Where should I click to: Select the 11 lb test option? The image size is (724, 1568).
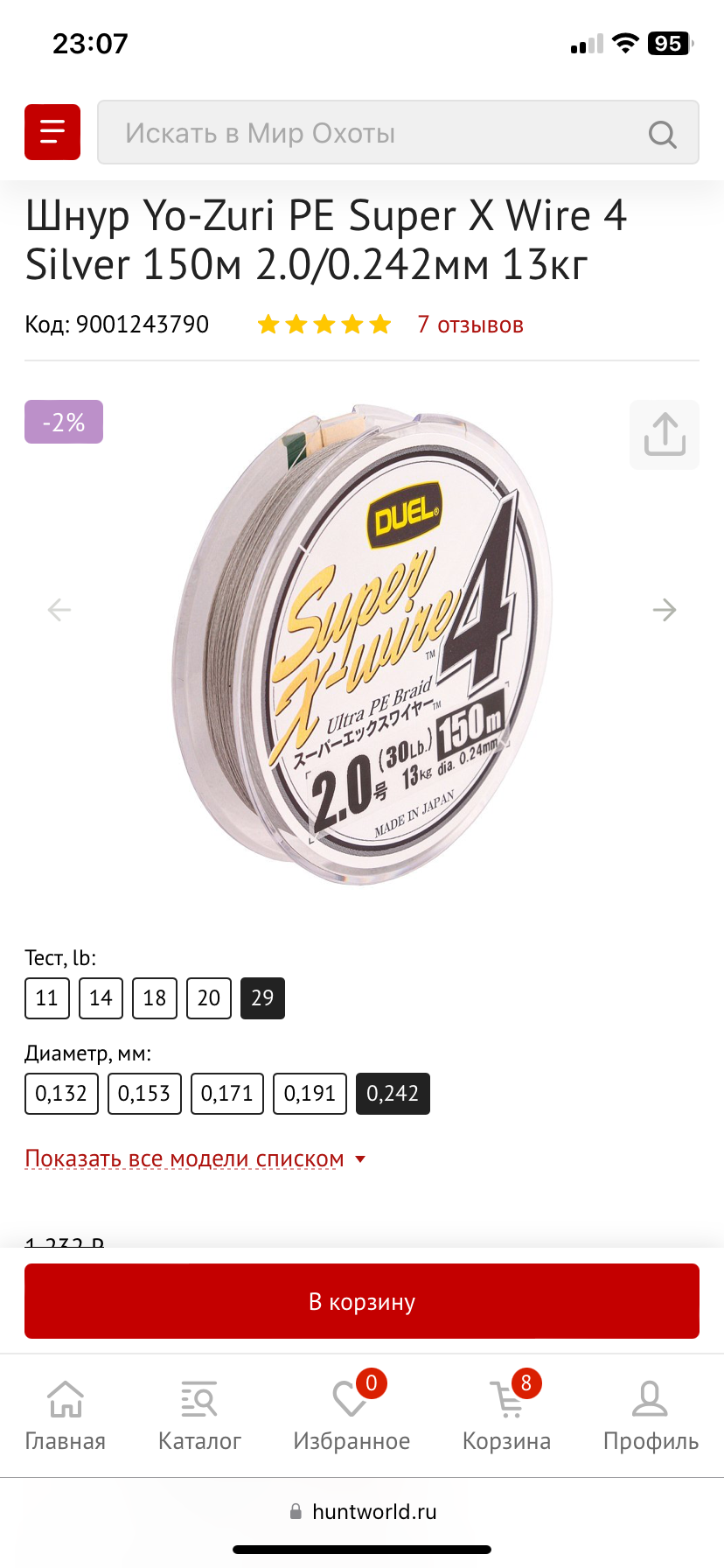click(47, 998)
